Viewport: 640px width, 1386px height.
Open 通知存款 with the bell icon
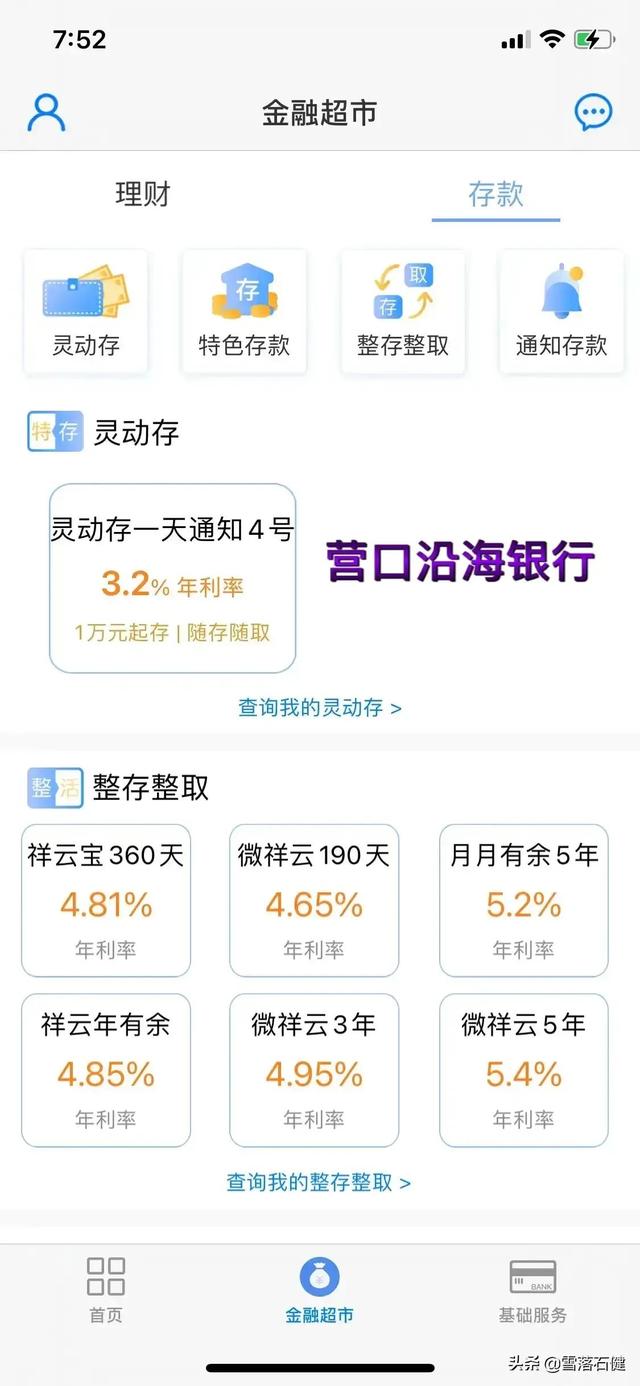coord(561,313)
